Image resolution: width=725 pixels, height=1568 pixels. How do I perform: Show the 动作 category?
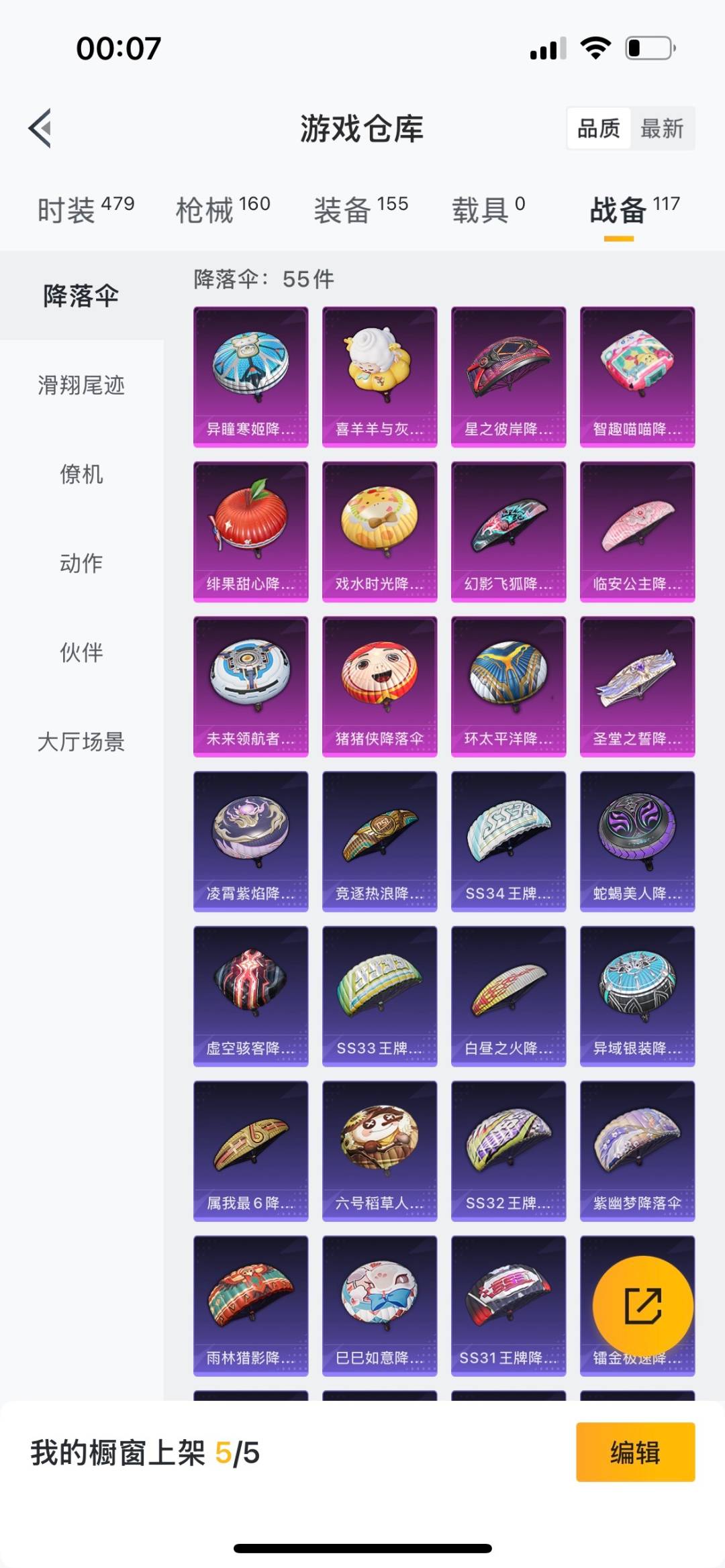pyautogui.click(x=81, y=564)
